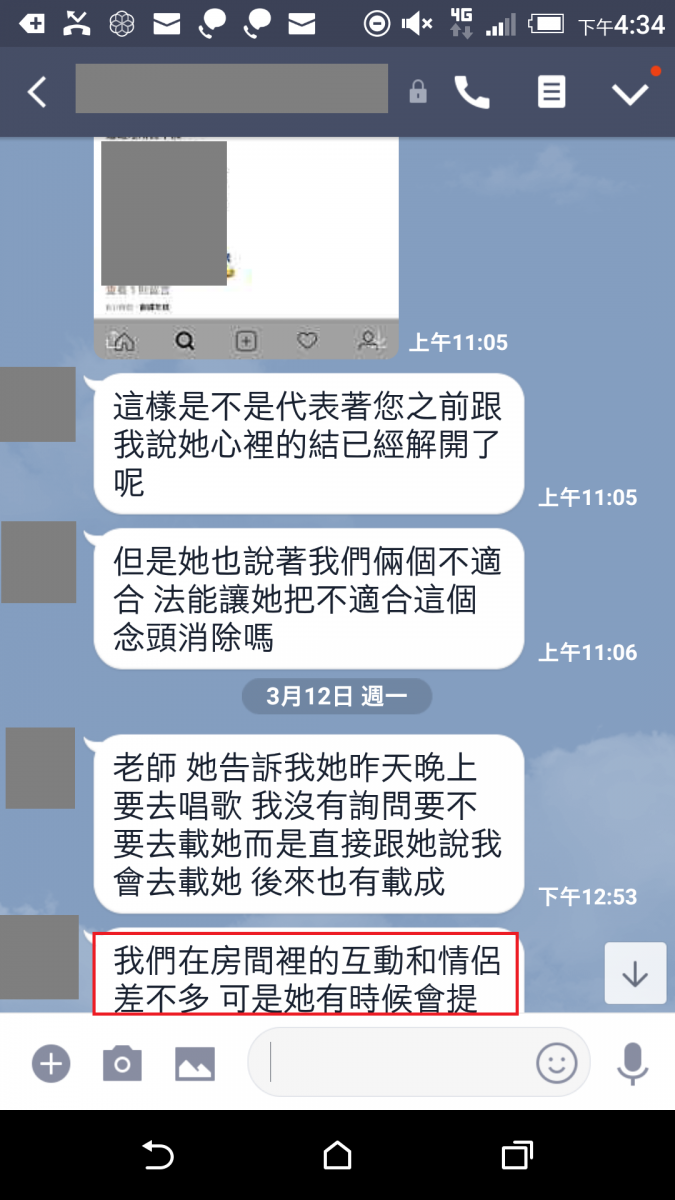Viewport: 675px width, 1200px height.
Task: Open the camera to take a photo
Action: (x=122, y=1064)
